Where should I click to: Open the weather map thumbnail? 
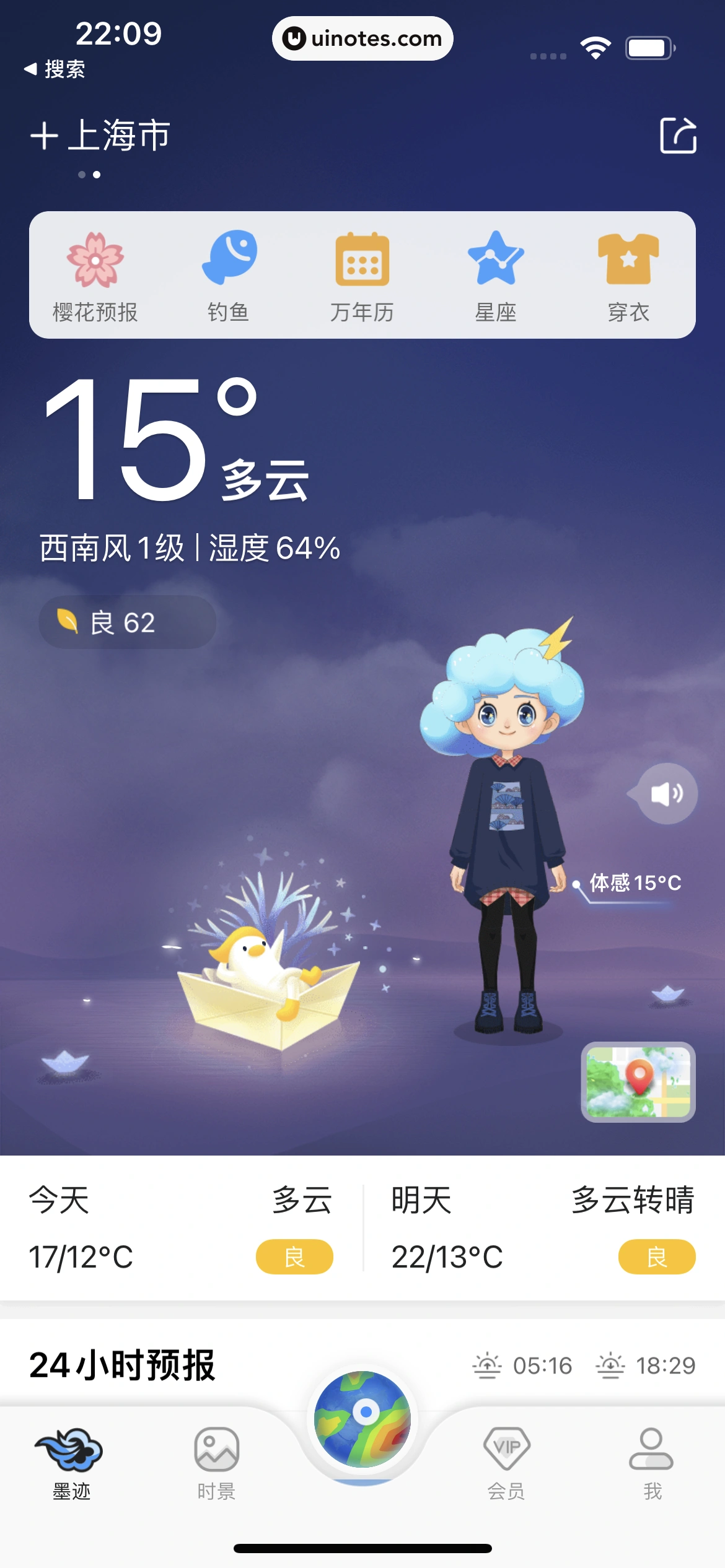click(638, 1082)
